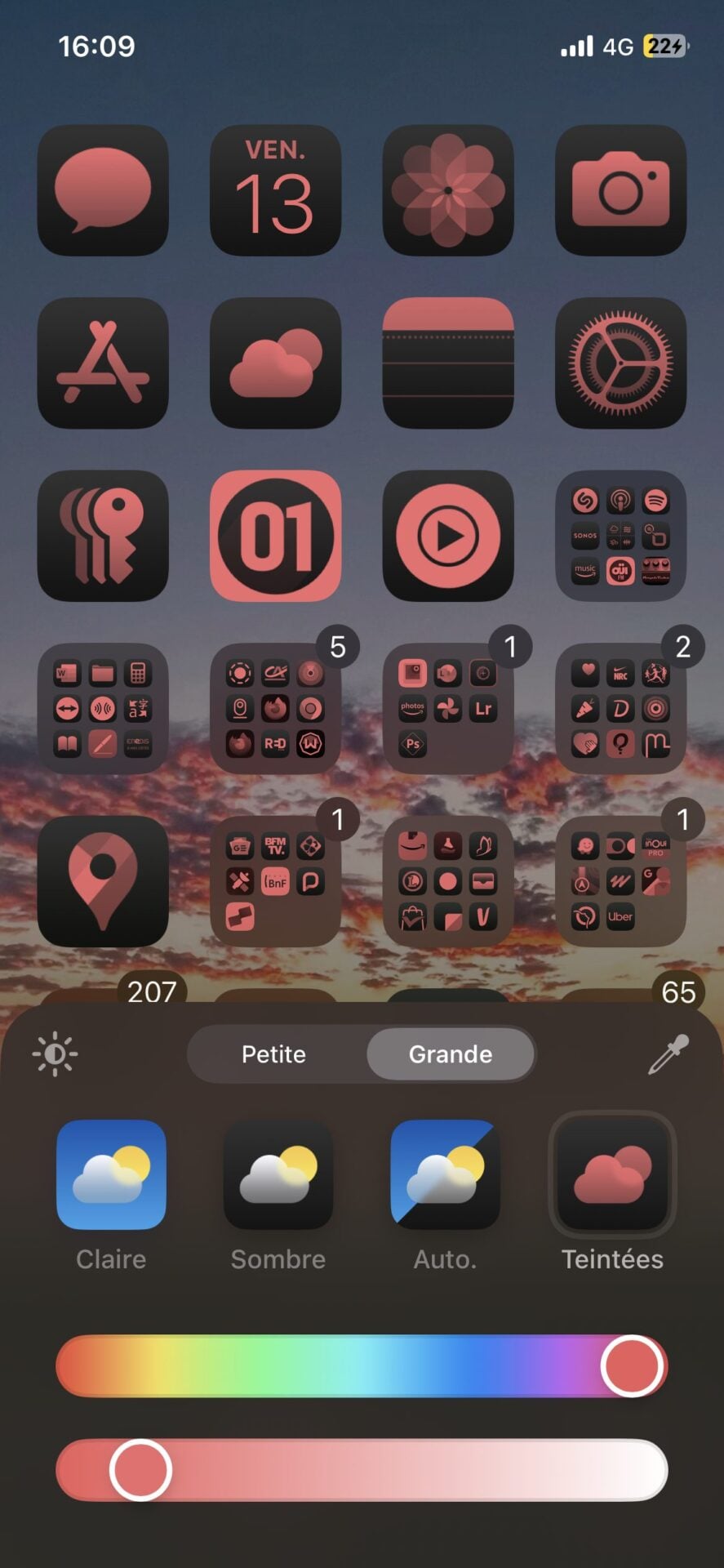Open the Google Maps pin app
The height and width of the screenshot is (1568, 724).
tap(103, 881)
